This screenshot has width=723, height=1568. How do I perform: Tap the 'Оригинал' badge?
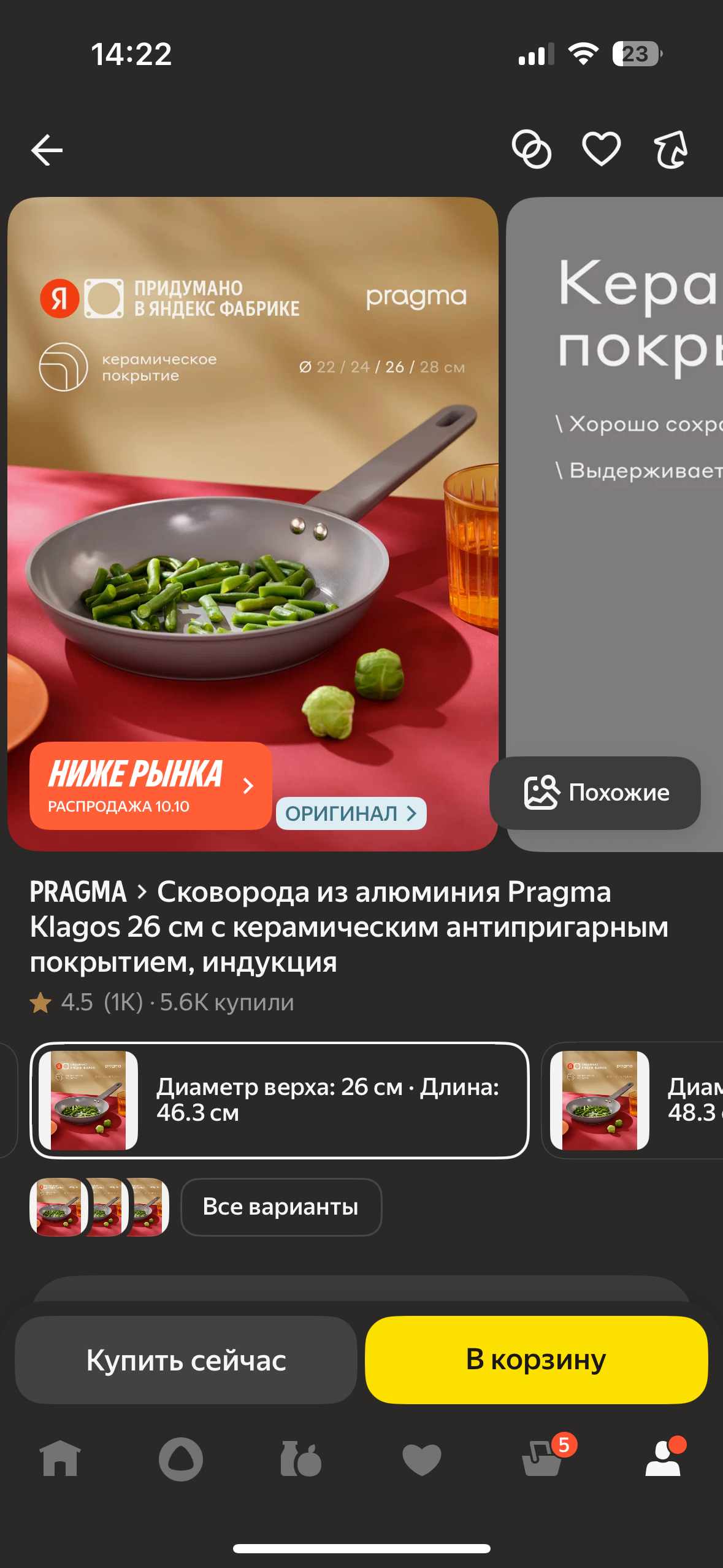tap(351, 813)
